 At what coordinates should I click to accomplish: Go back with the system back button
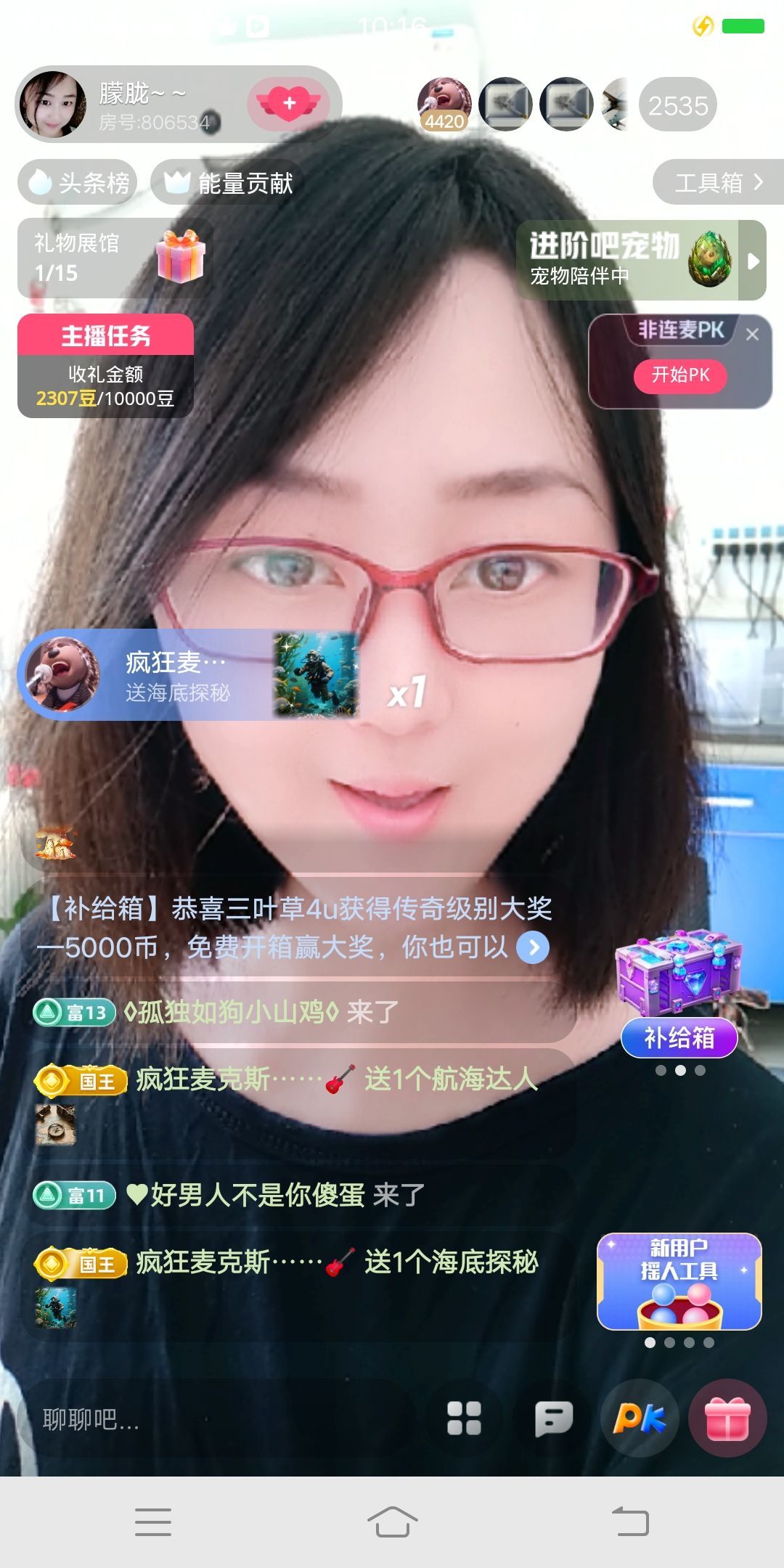pyautogui.click(x=630, y=1522)
